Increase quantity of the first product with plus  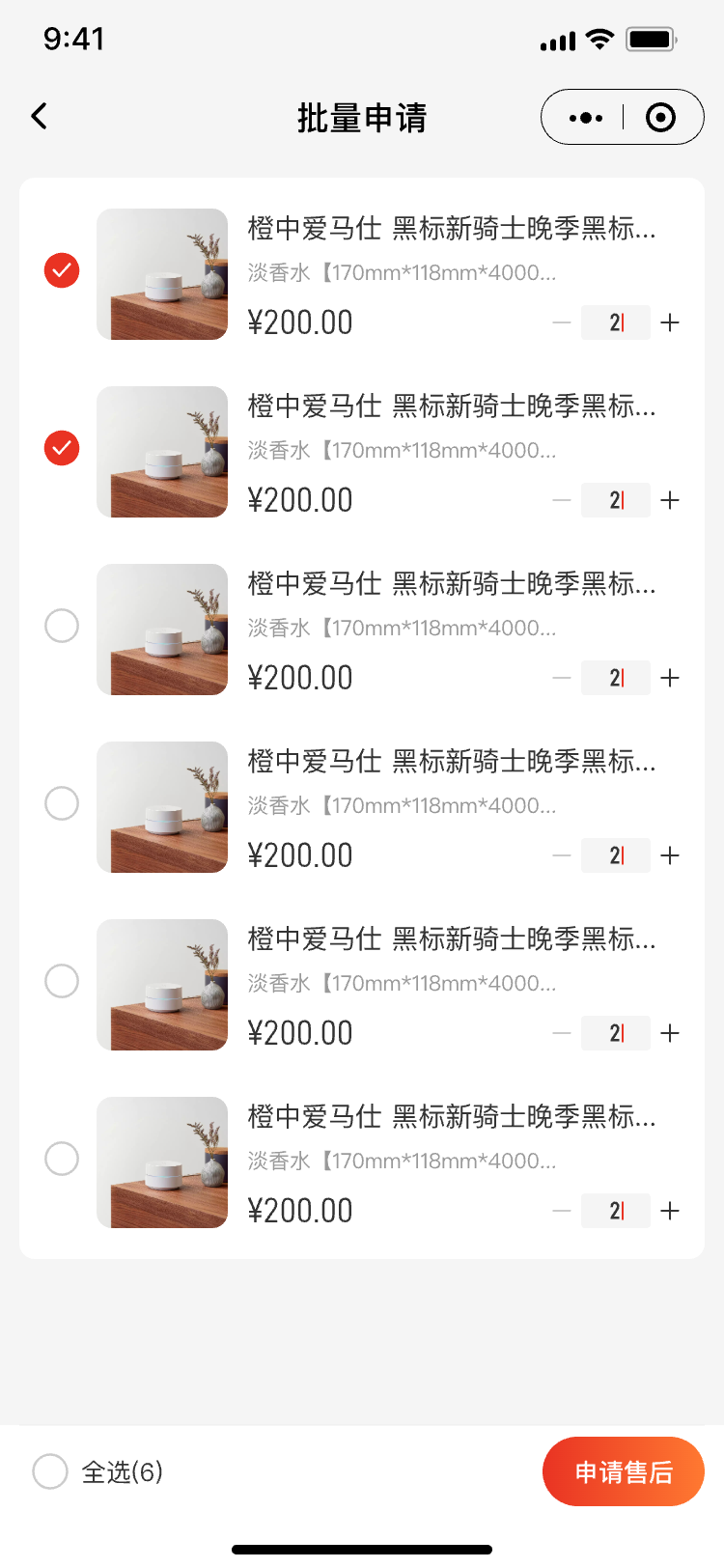[670, 322]
